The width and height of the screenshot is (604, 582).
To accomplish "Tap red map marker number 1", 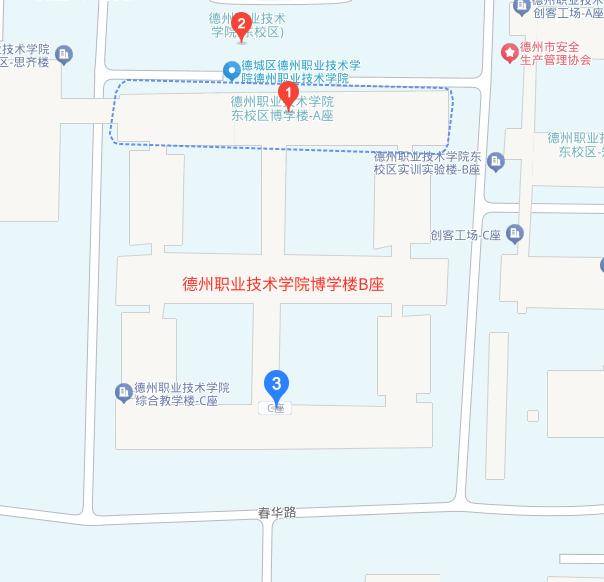I will [x=290, y=94].
